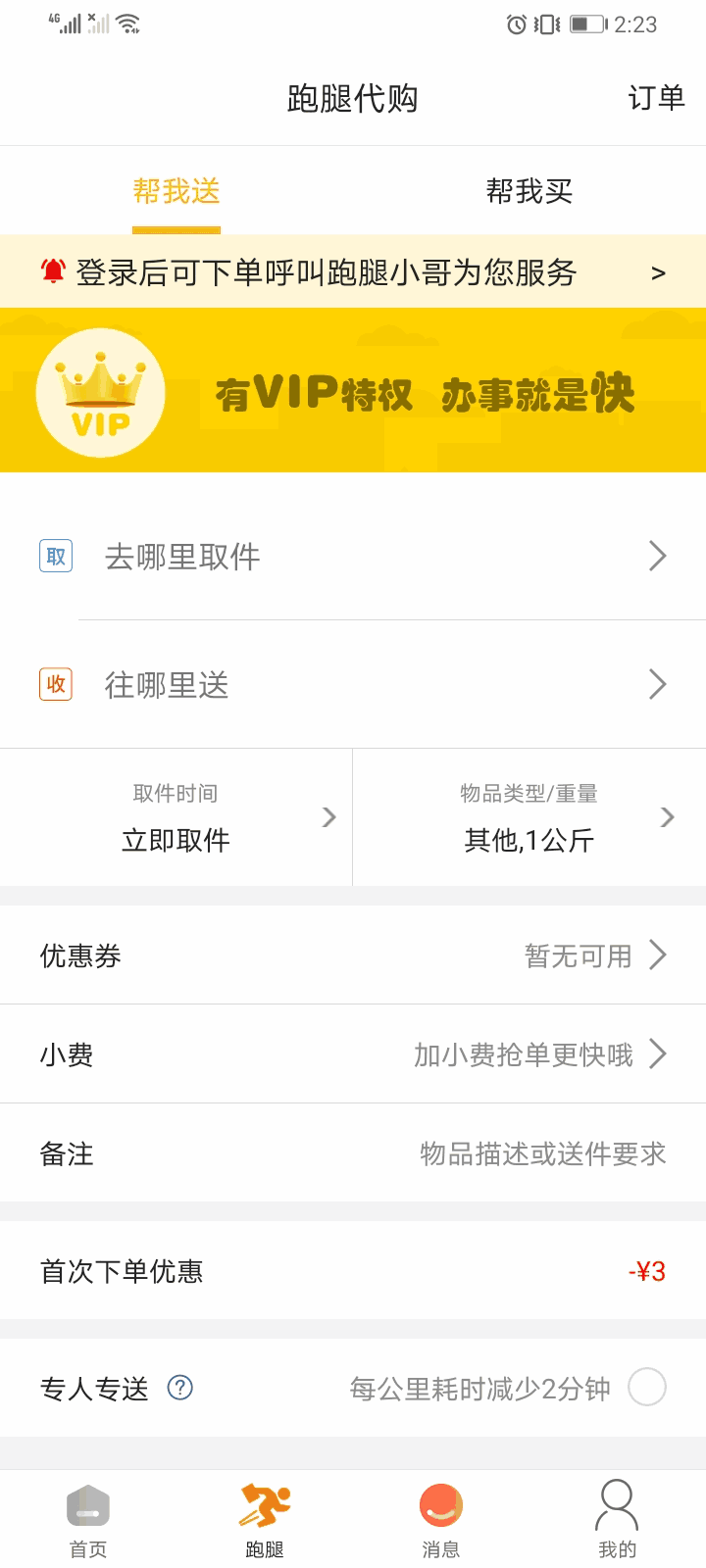Open the login prompt notice banner
Viewport: 706px width, 1568px height.
click(353, 272)
